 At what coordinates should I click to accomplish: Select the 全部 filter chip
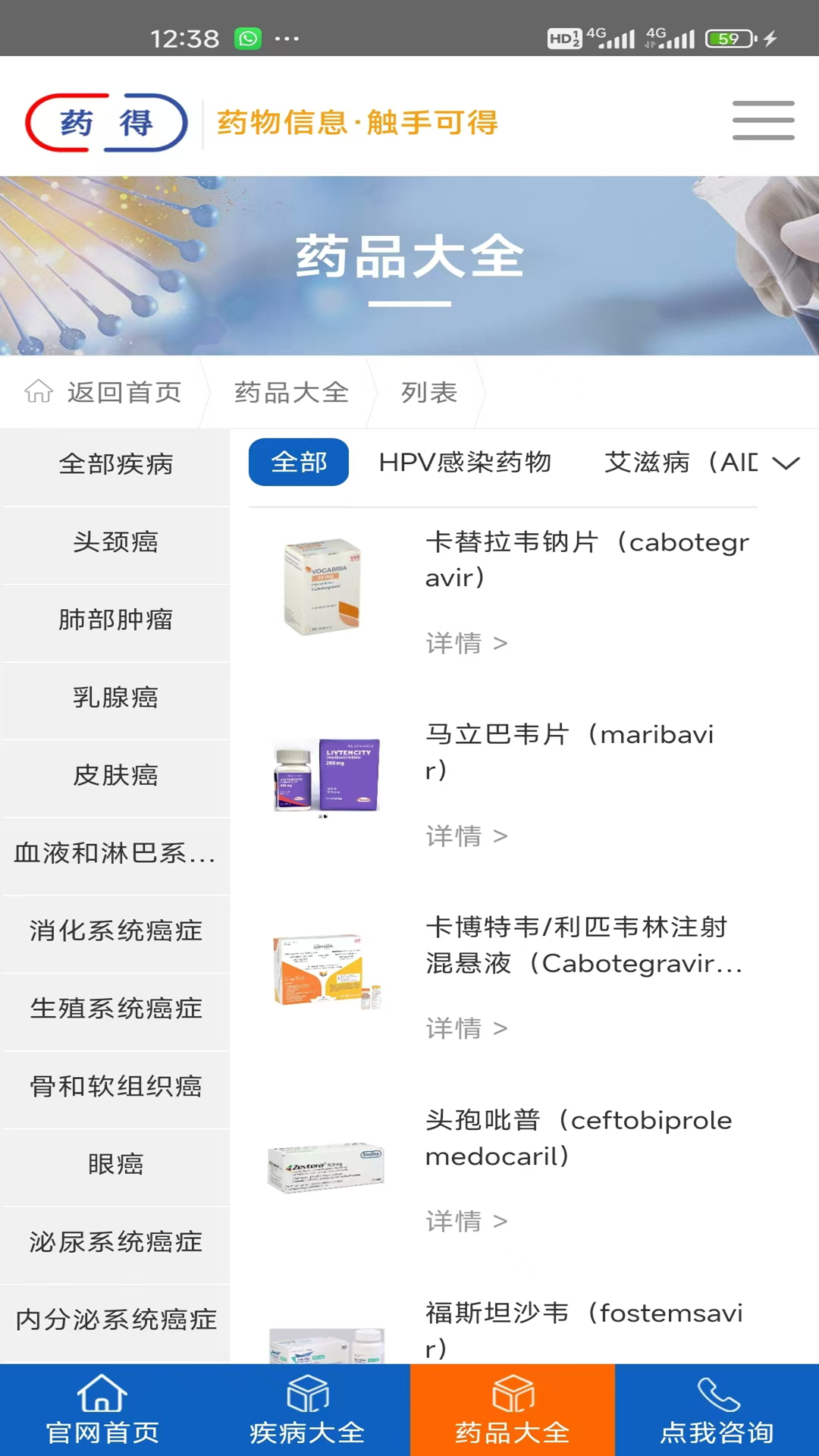[x=299, y=462]
